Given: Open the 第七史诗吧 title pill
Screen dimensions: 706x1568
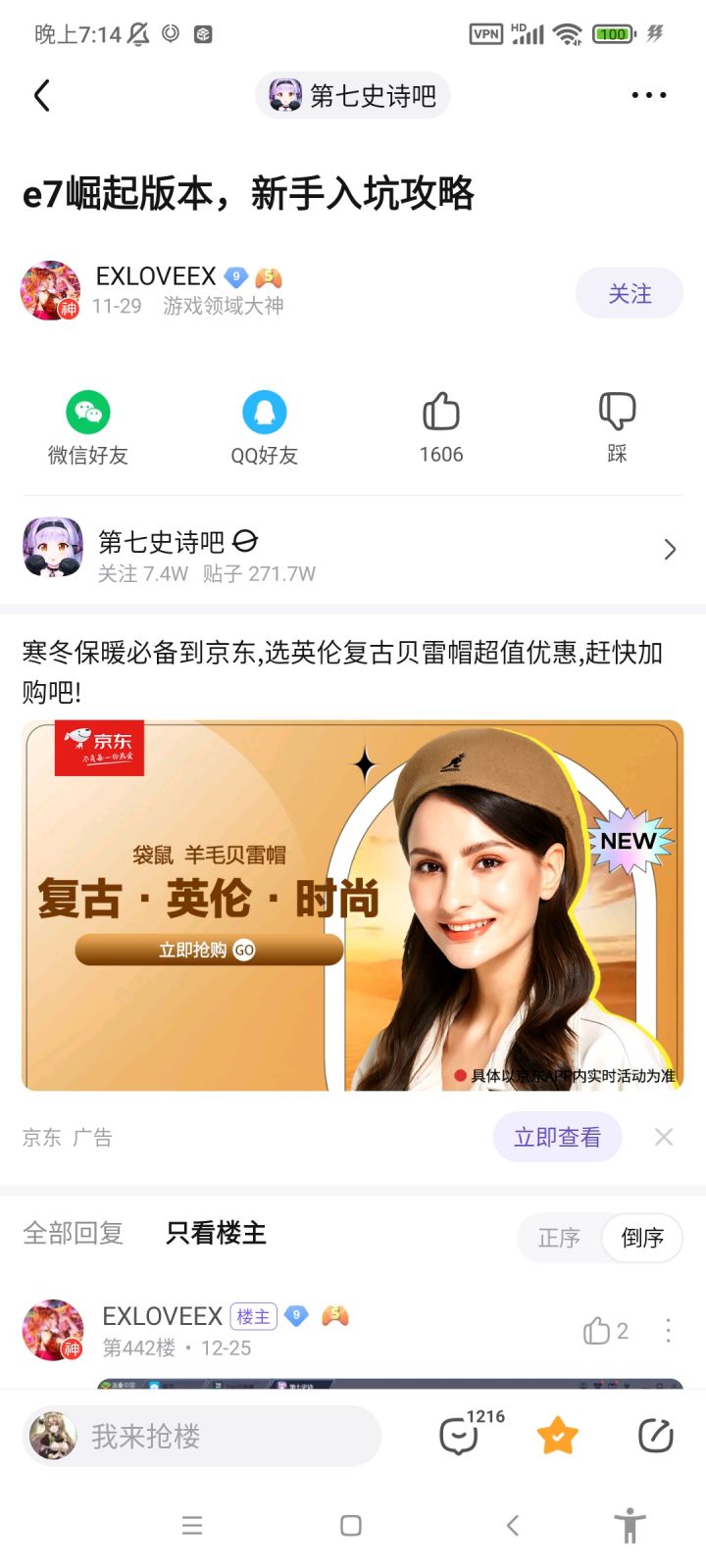Looking at the screenshot, I should tap(353, 95).
